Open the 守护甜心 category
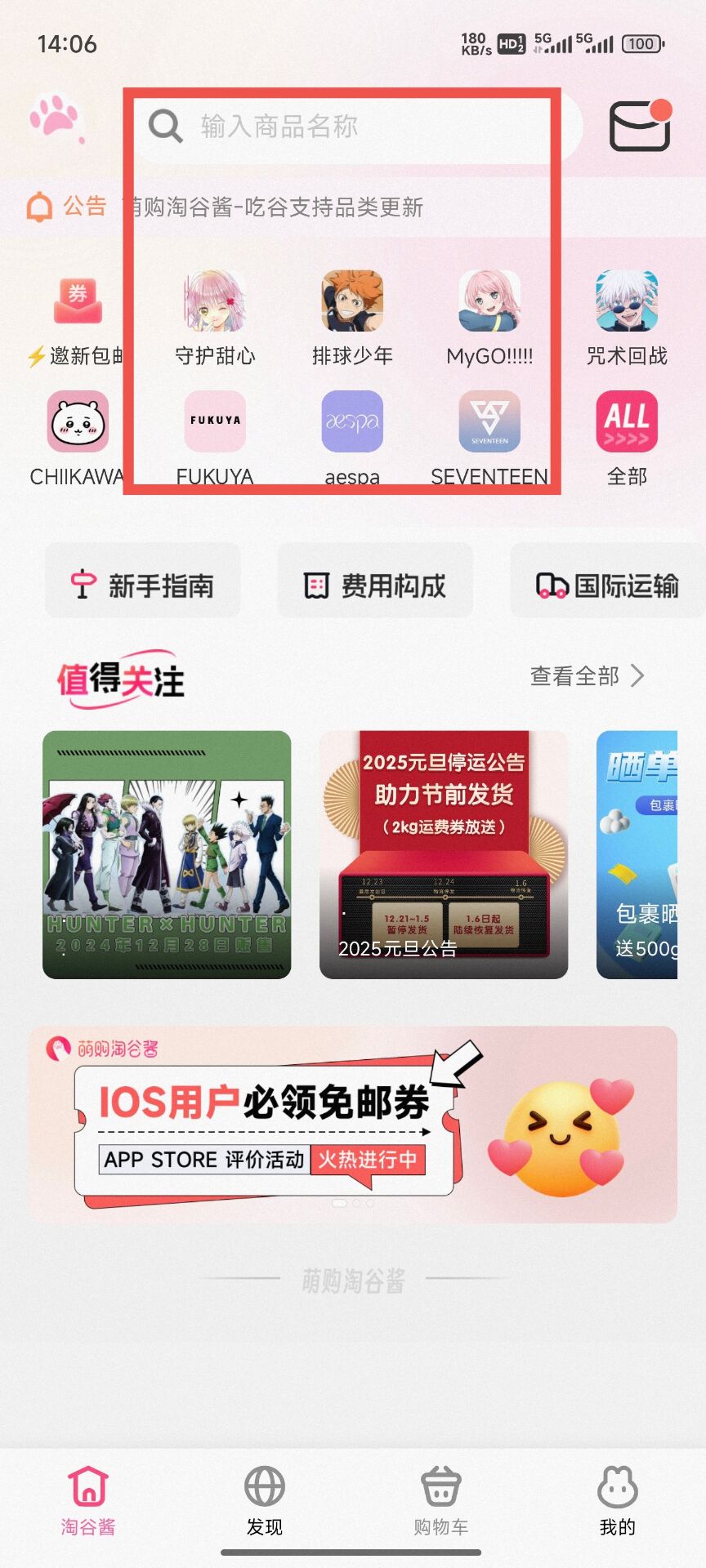Viewport: 706px width, 1568px height. pos(215,318)
